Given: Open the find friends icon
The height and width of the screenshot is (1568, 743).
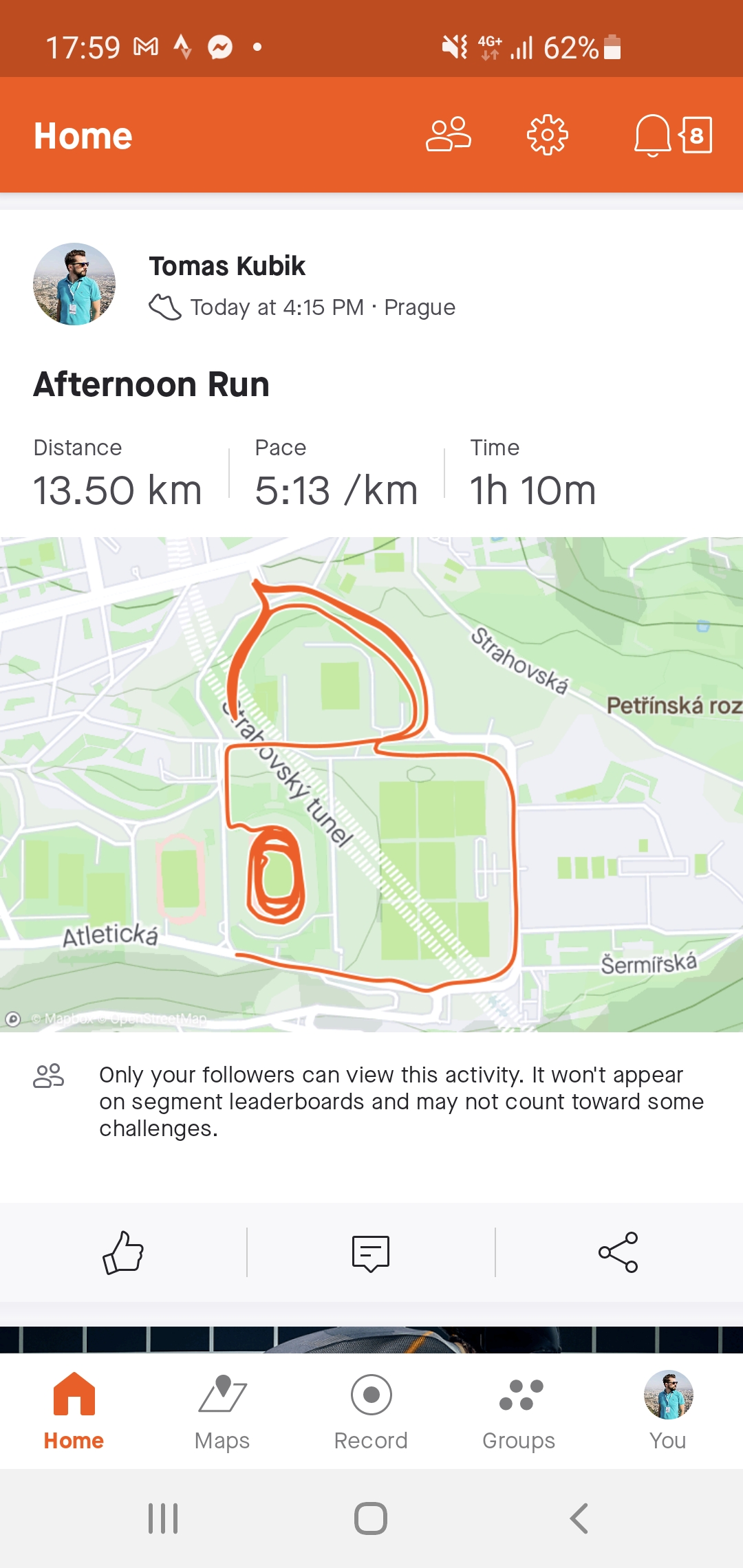Looking at the screenshot, I should (449, 135).
